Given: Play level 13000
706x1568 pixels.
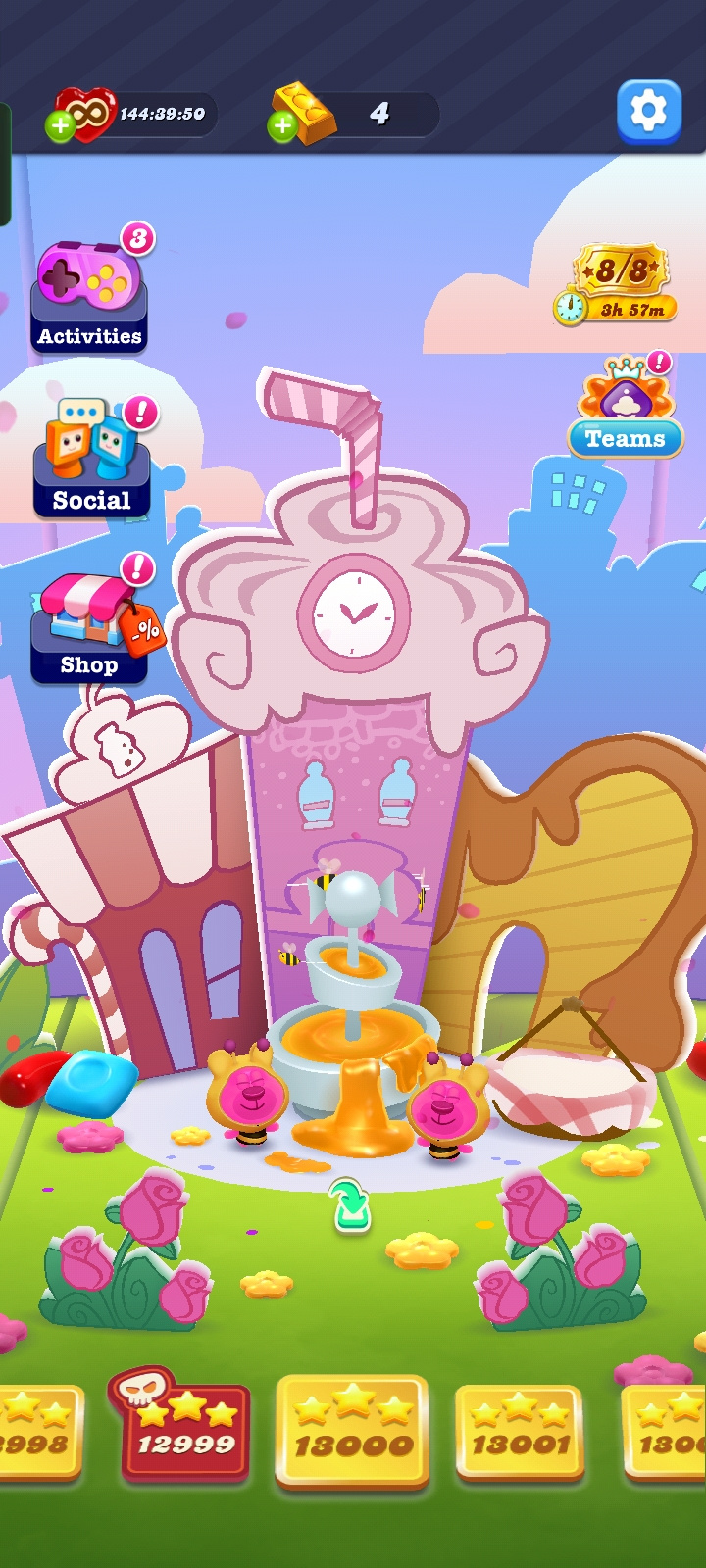Looking at the screenshot, I should (352, 1433).
